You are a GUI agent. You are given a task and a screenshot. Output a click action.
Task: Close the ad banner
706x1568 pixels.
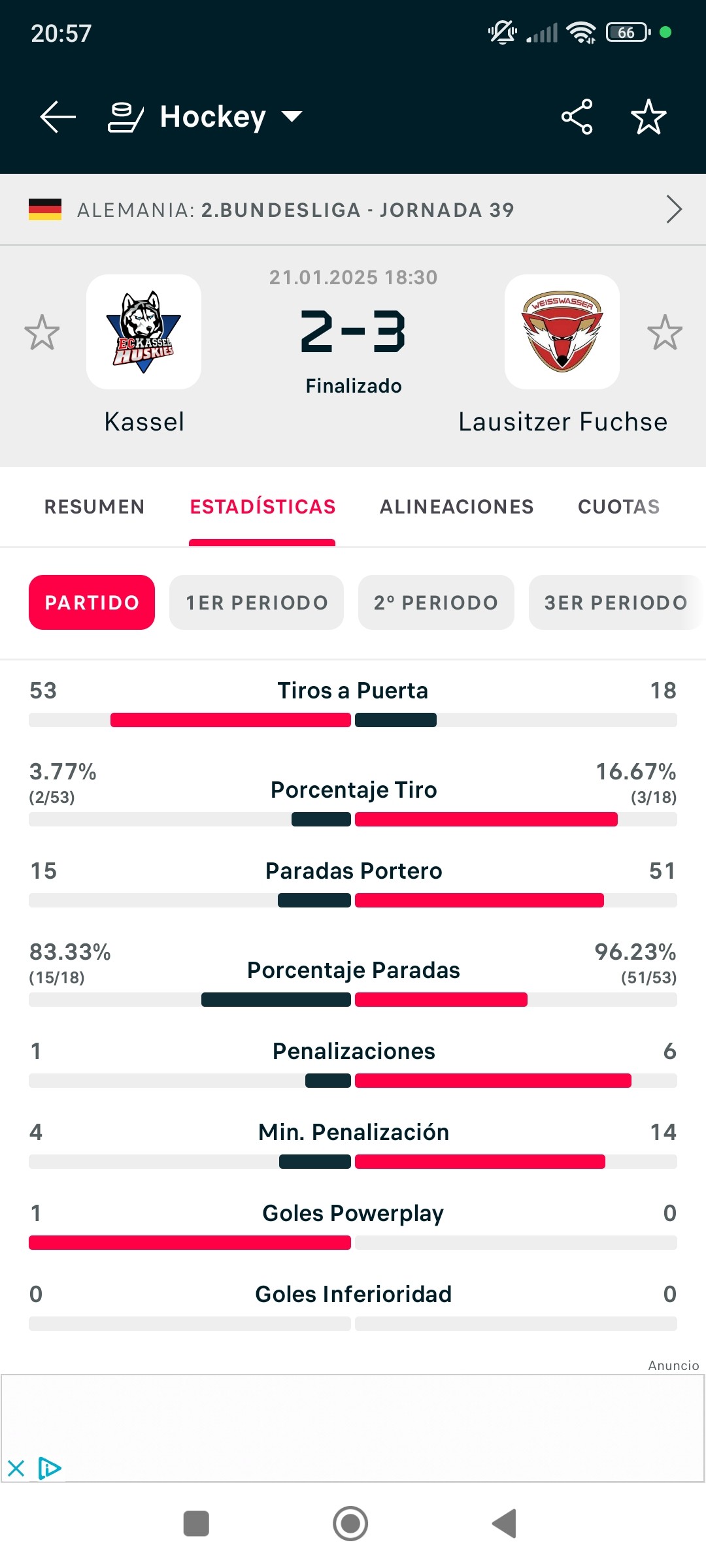16,1469
